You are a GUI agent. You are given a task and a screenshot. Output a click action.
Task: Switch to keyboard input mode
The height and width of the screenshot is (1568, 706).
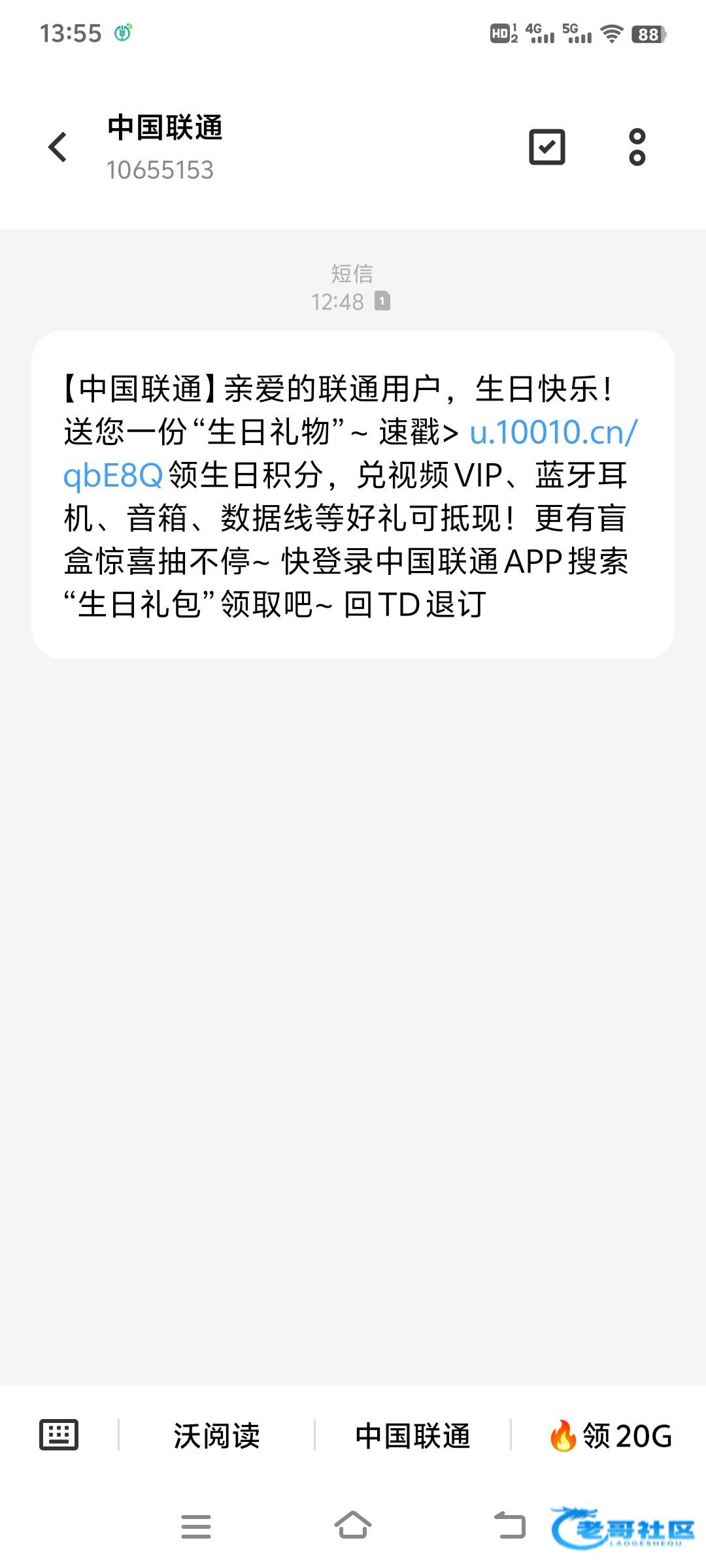pos(59,1435)
